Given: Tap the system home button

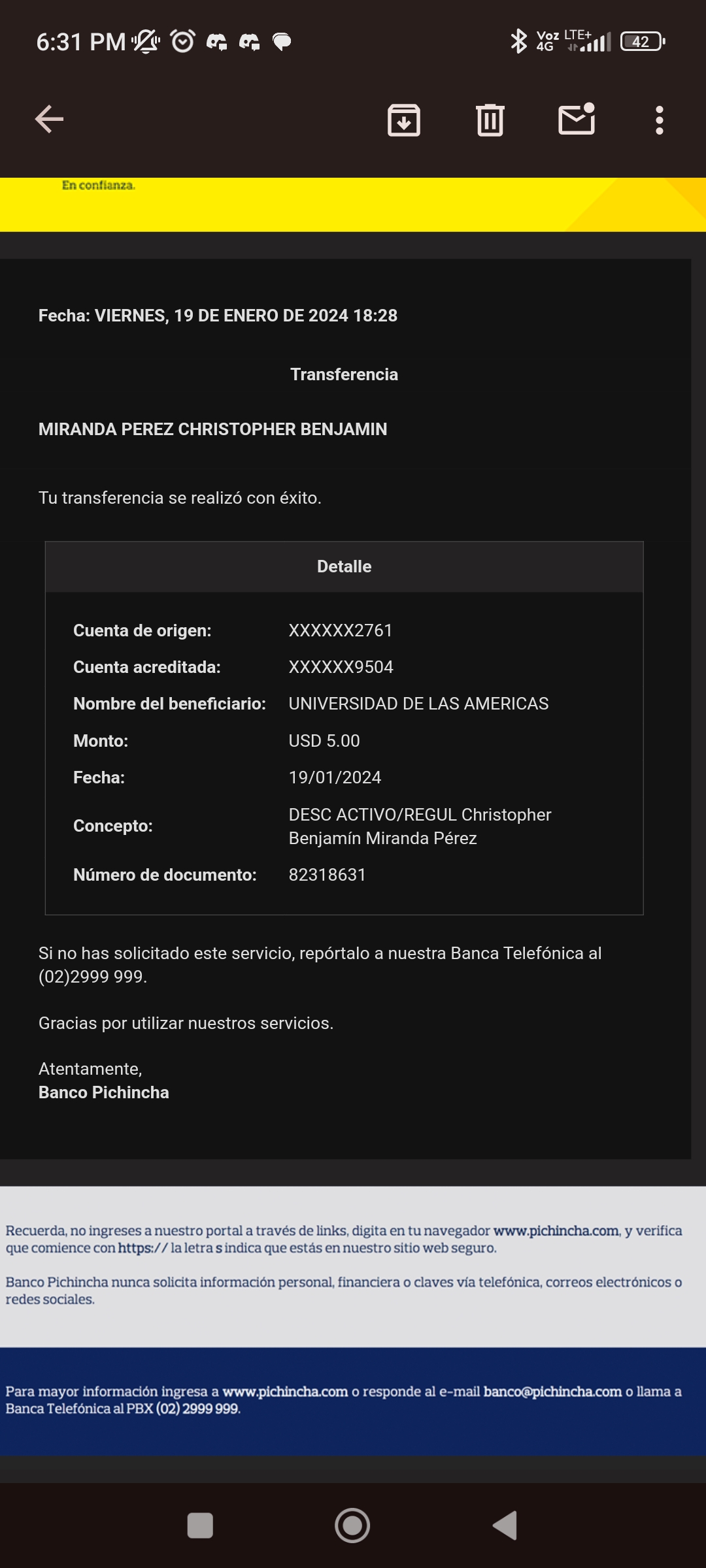Looking at the screenshot, I should 352,1526.
